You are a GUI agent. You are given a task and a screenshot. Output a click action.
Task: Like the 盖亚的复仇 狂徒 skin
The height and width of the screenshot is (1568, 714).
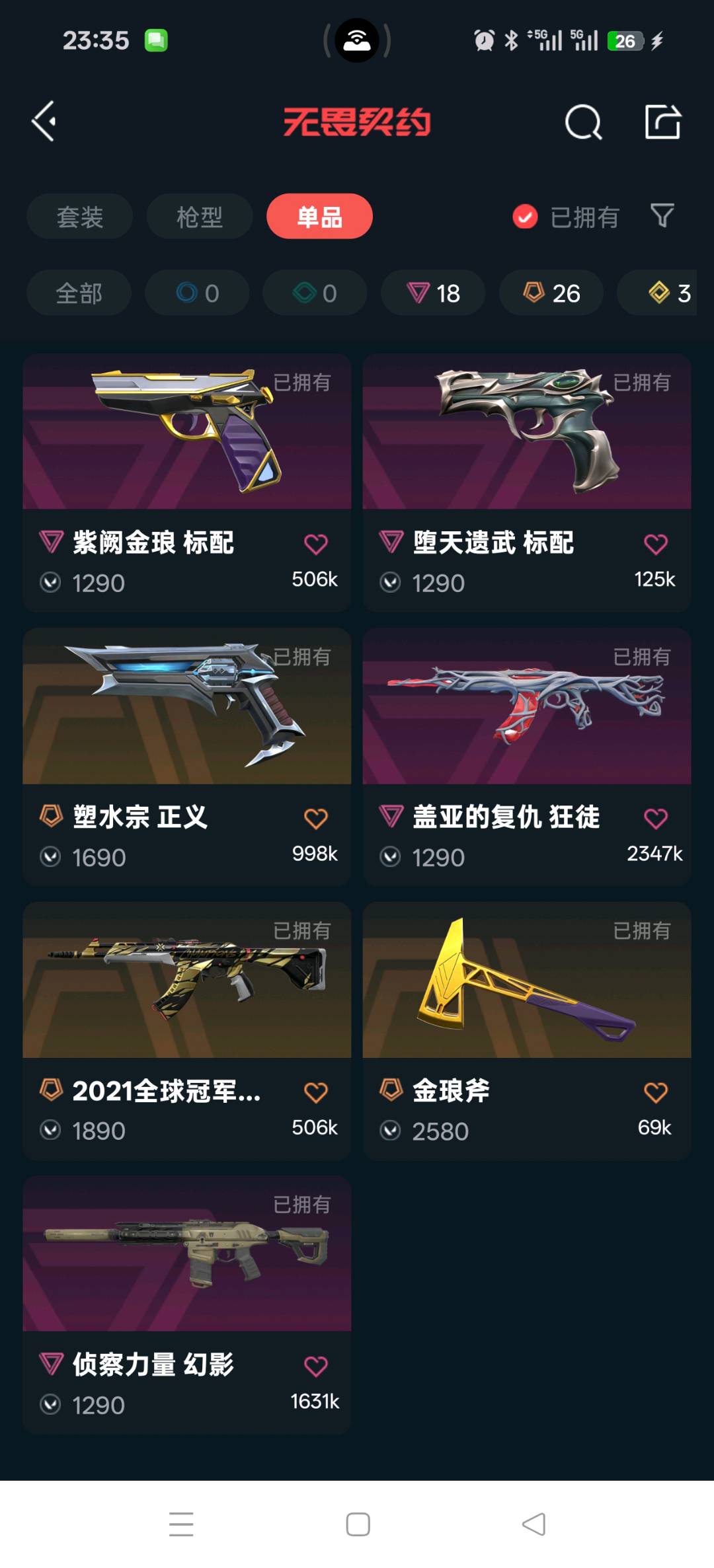pos(655,819)
